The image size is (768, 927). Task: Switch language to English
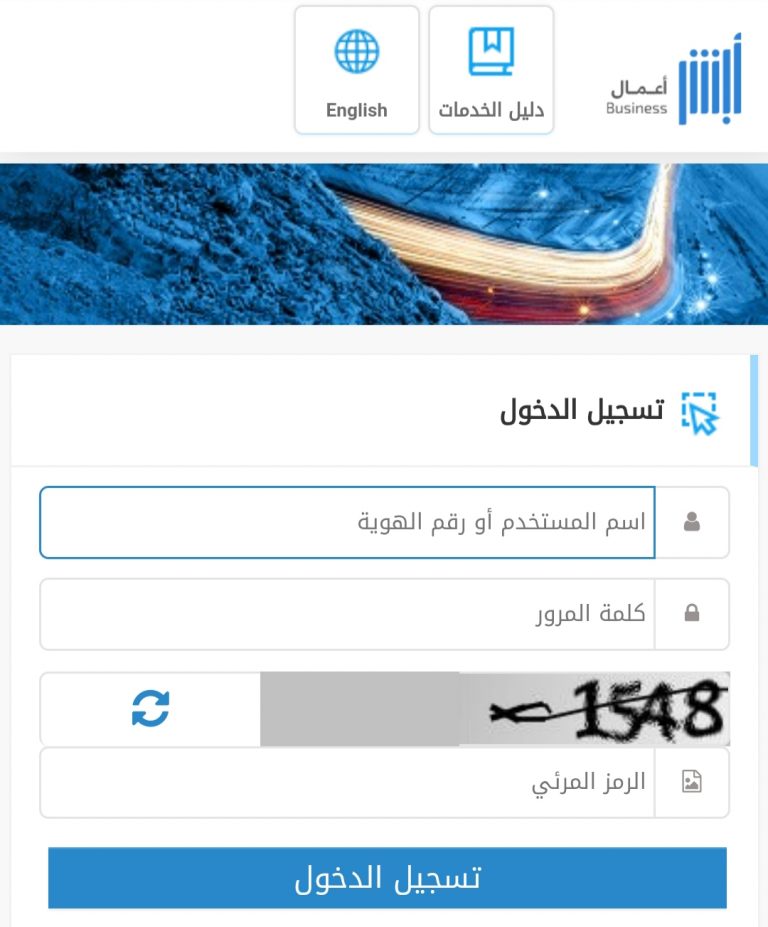356,70
